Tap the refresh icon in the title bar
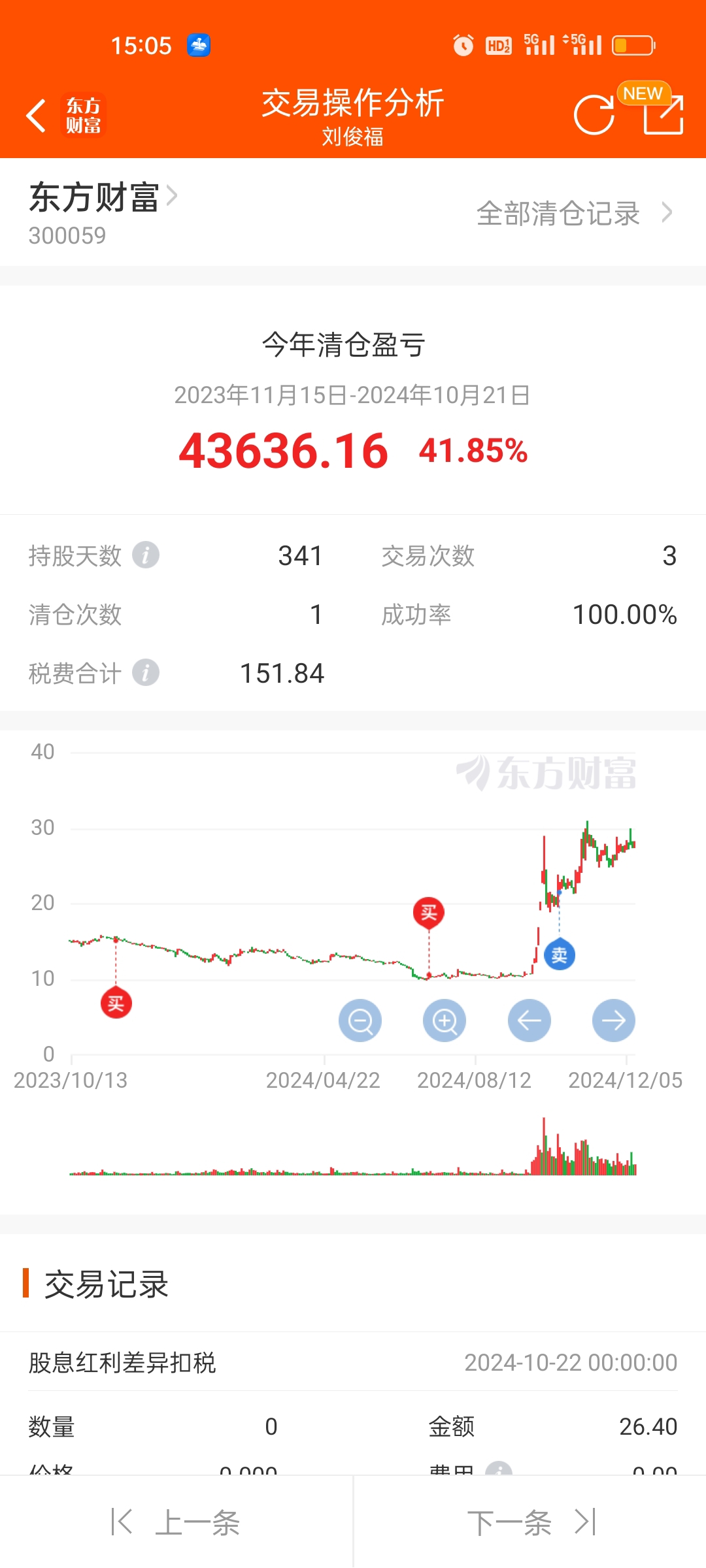The height and width of the screenshot is (1568, 706). (594, 114)
